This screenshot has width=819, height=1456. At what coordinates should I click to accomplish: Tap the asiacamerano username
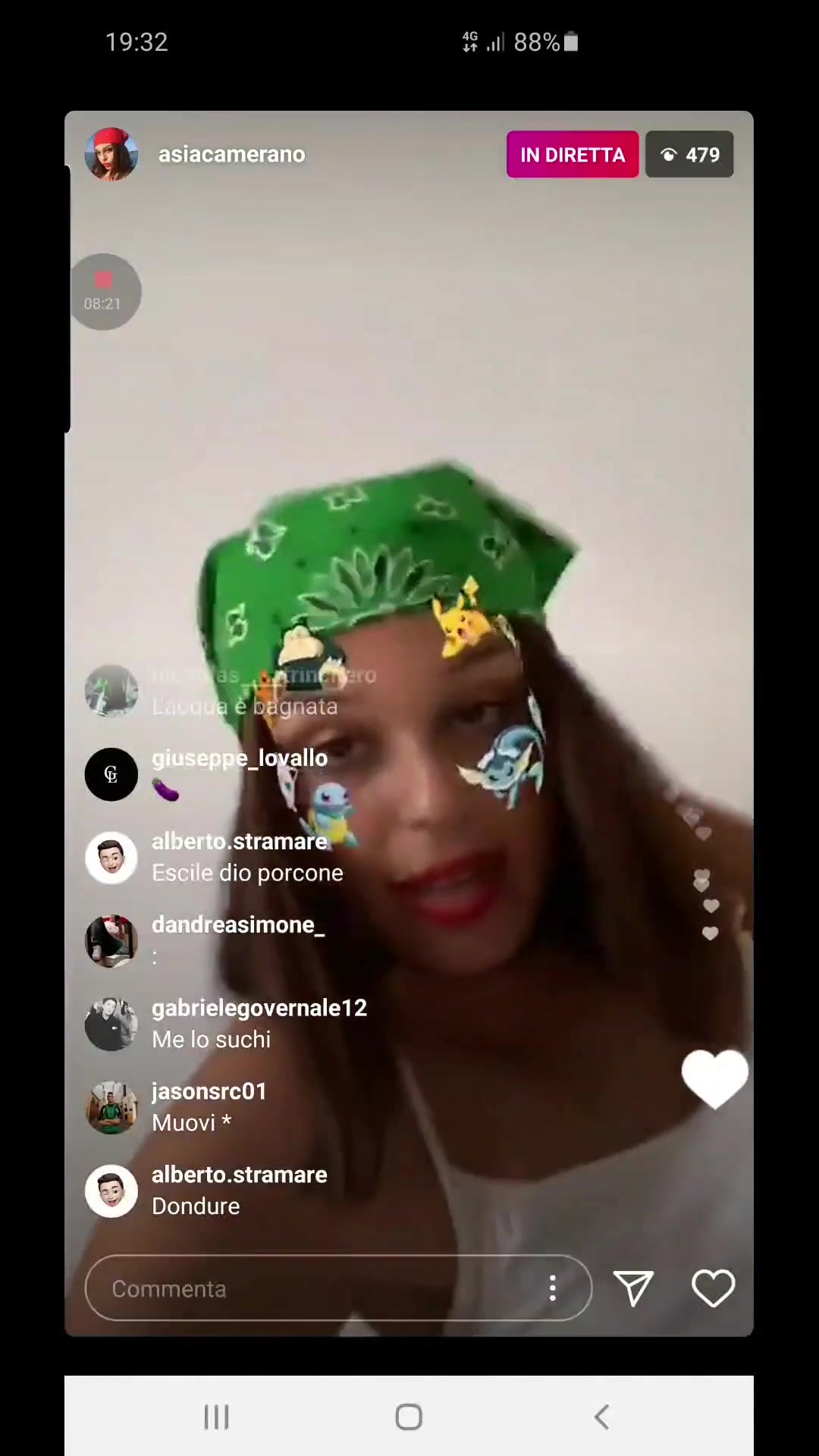pyautogui.click(x=231, y=154)
